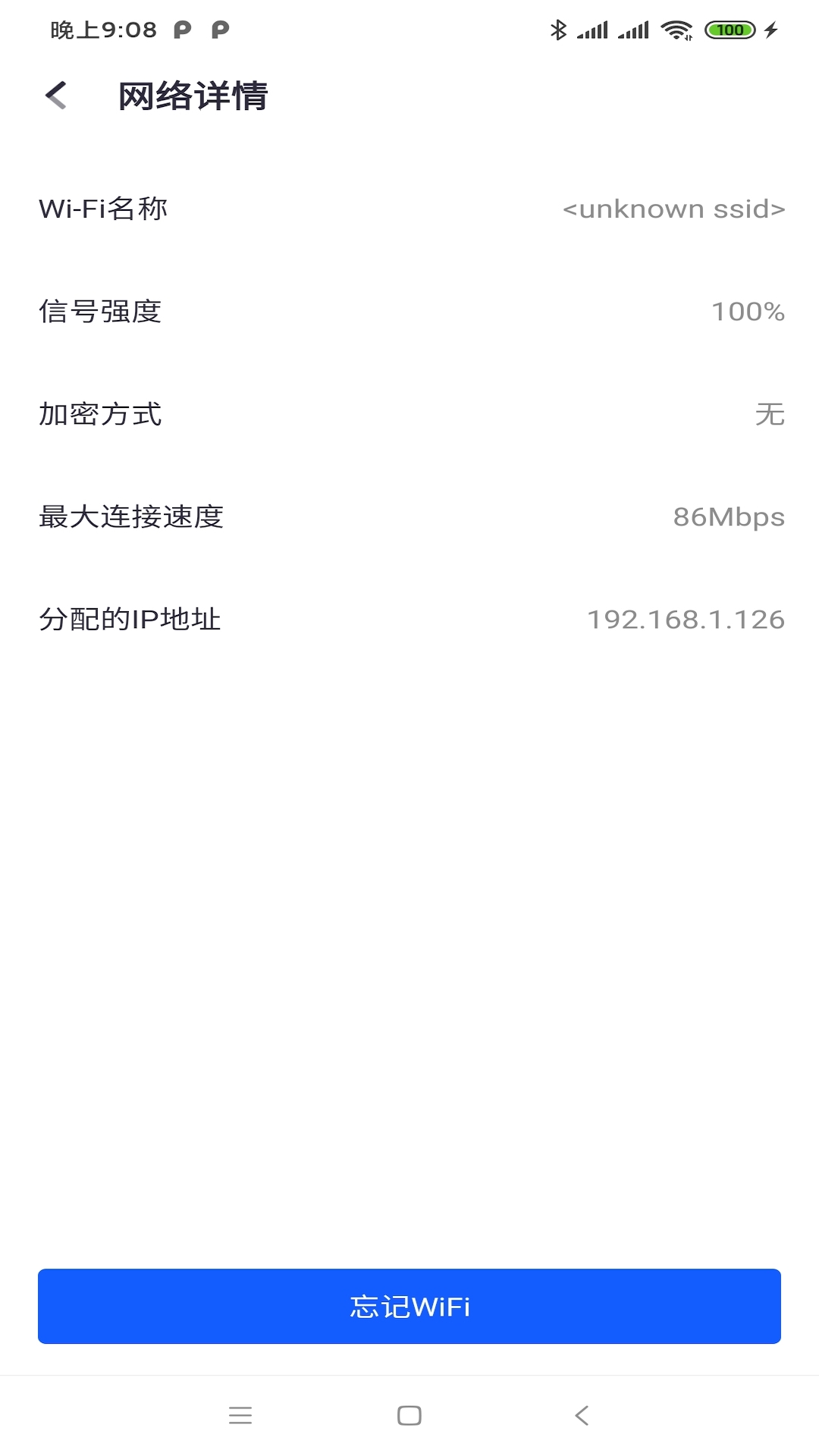Tap the IP address 192.168.1.126

(x=686, y=619)
